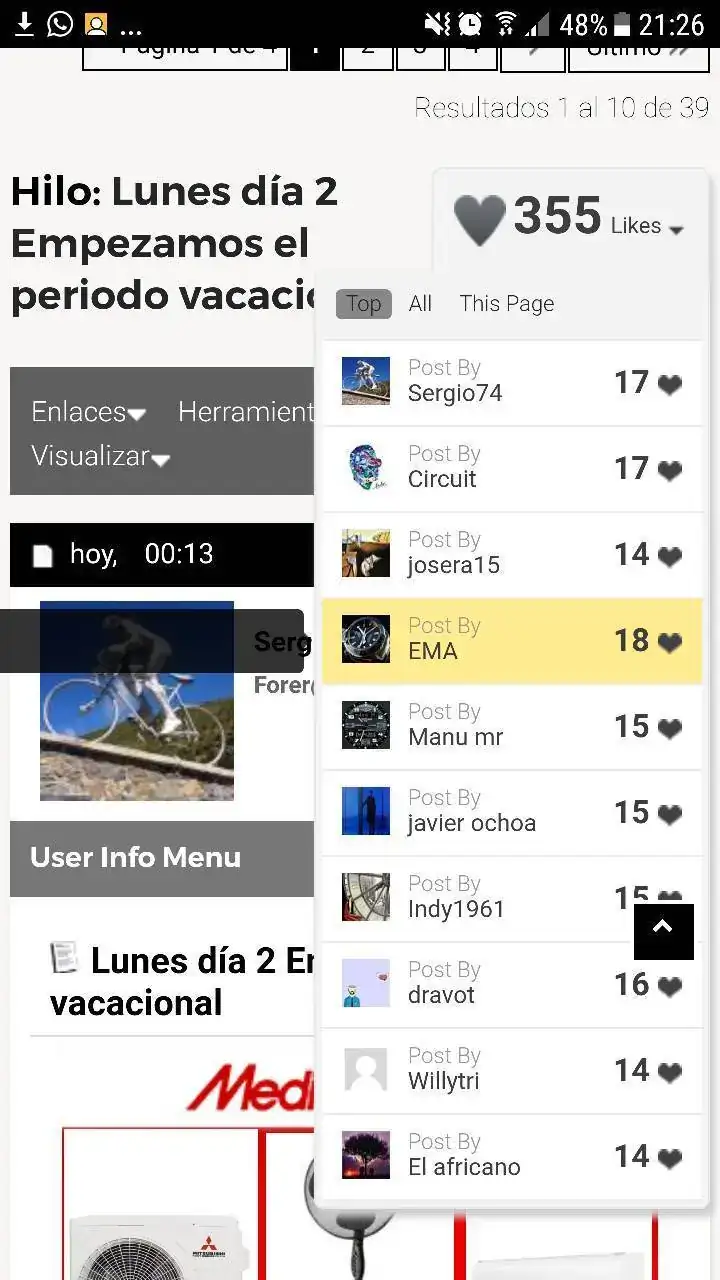Tap the scroll-to-top arrow button
Image resolution: width=720 pixels, height=1280 pixels.
click(663, 931)
